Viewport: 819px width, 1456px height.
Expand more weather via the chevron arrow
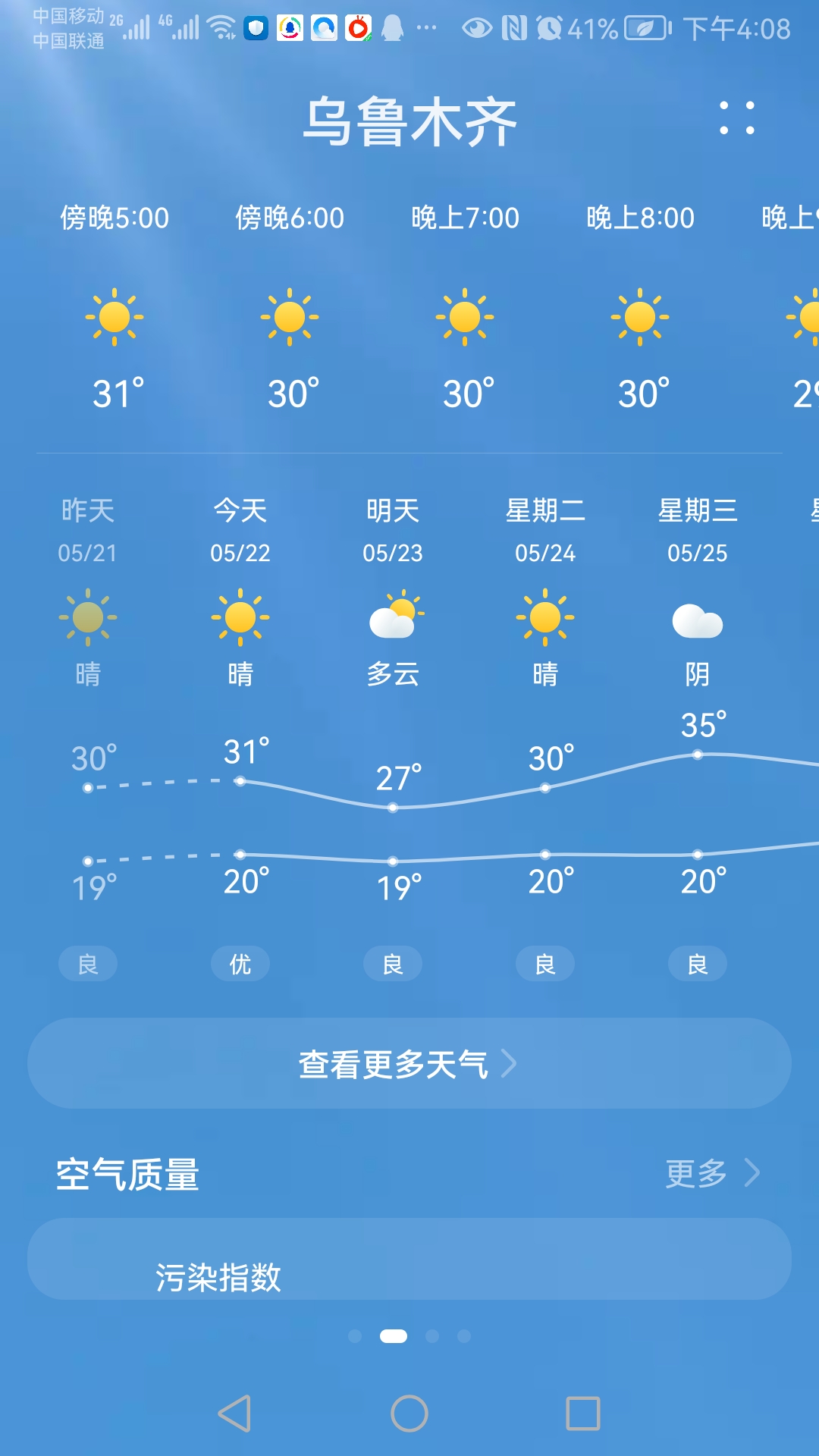pos(510,1063)
